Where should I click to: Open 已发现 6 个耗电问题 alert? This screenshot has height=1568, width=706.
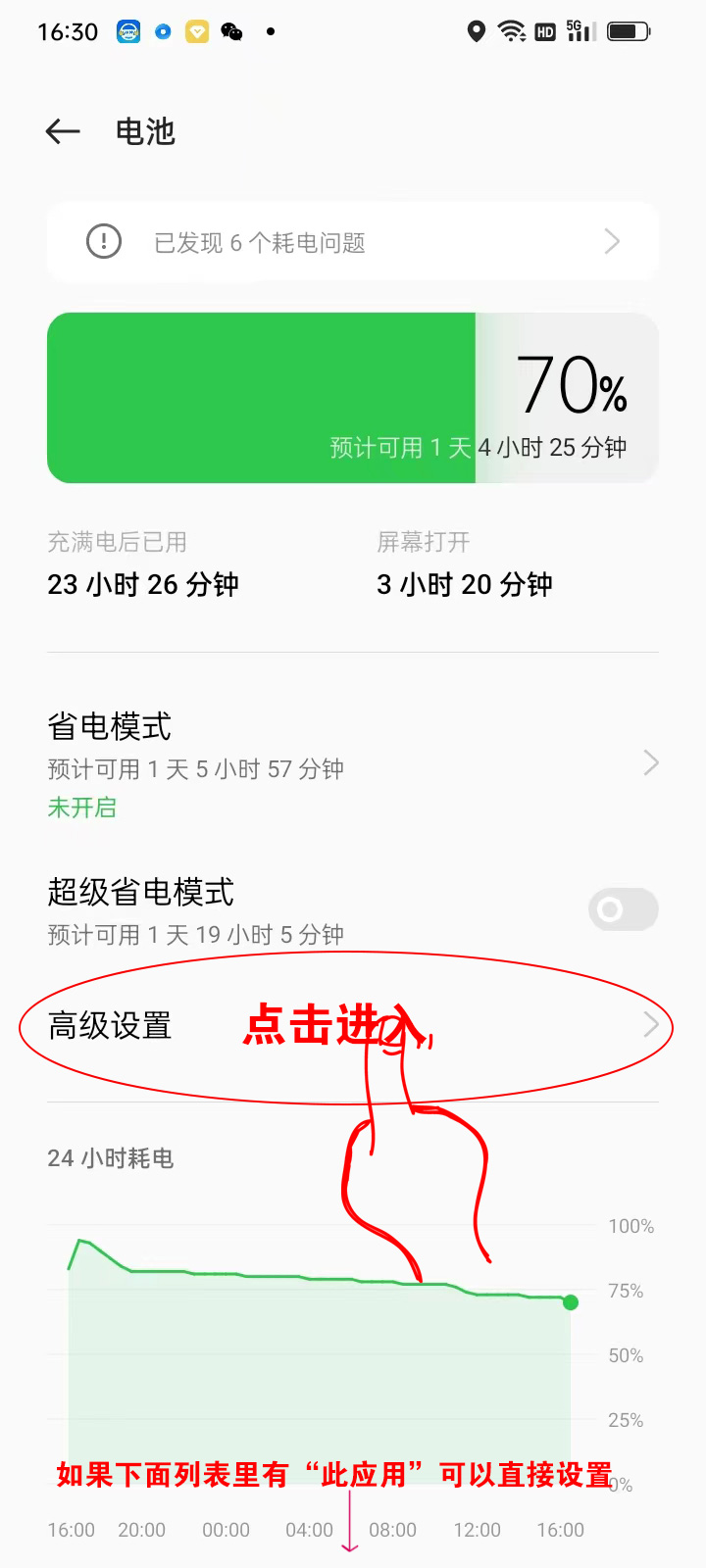pos(352,242)
